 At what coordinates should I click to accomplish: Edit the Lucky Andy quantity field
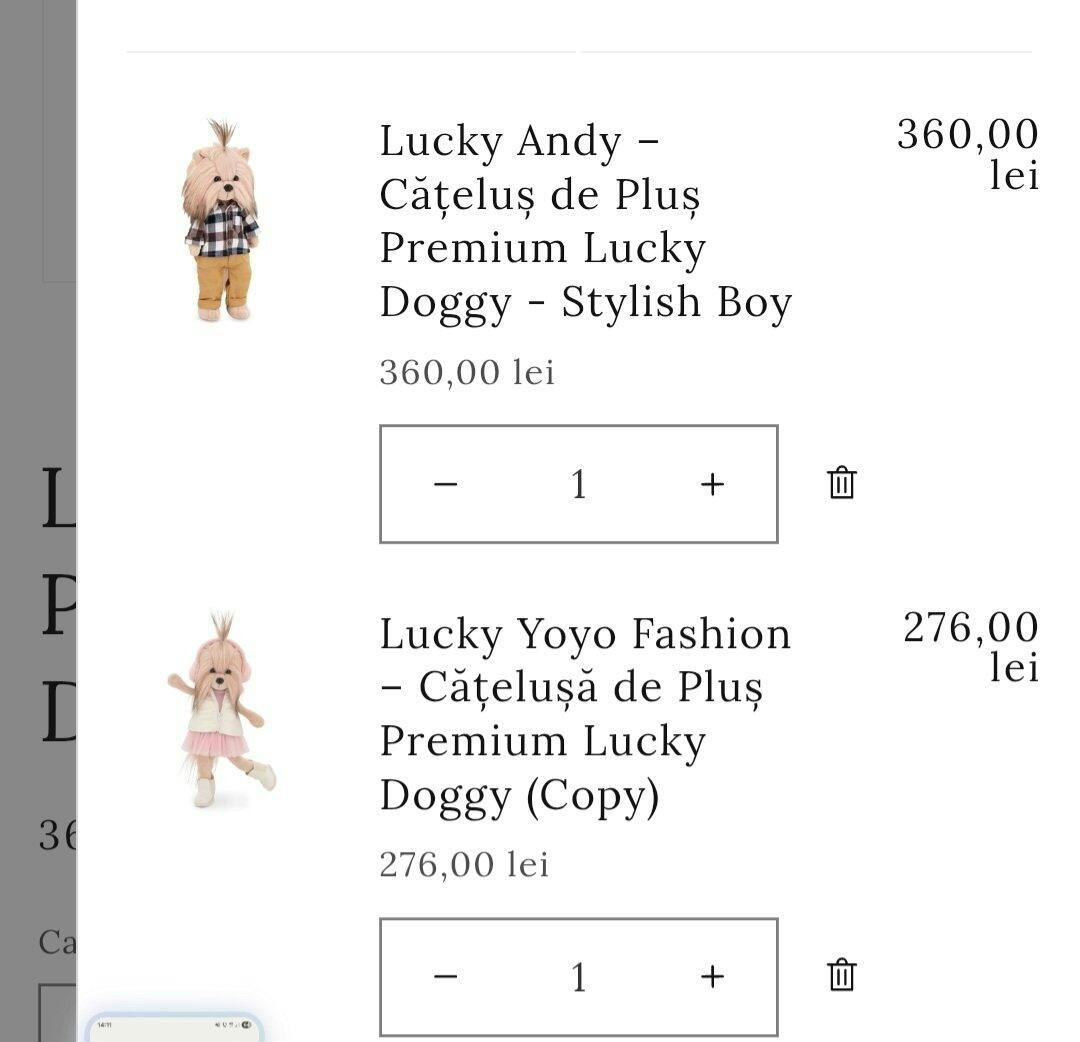point(579,484)
